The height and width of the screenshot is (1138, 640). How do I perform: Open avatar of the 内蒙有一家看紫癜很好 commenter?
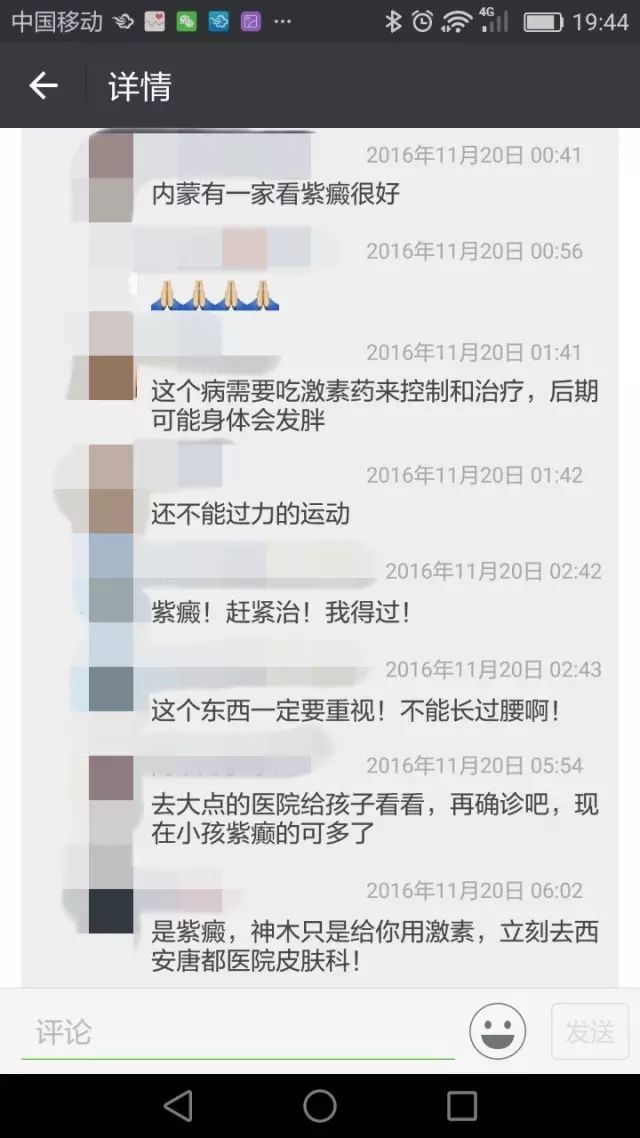tap(111, 177)
